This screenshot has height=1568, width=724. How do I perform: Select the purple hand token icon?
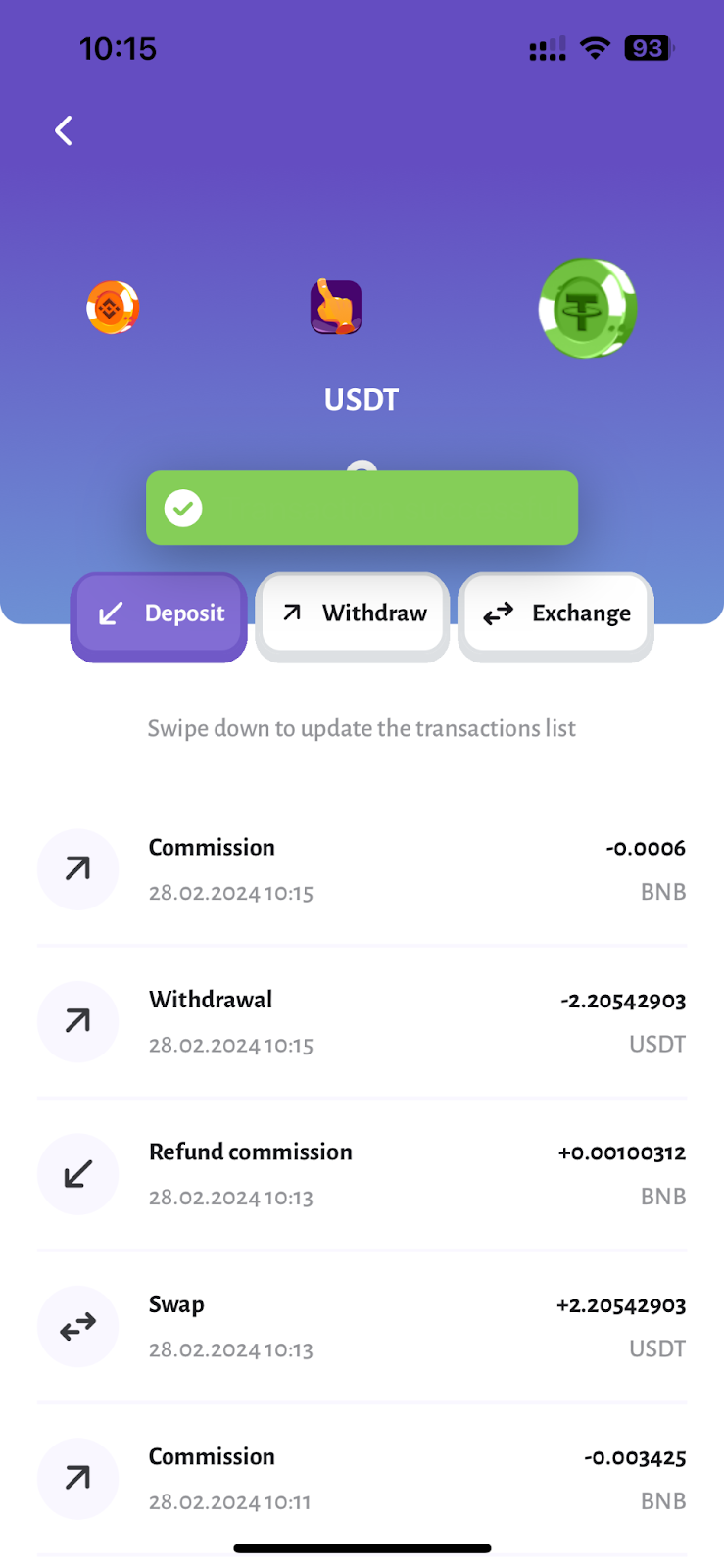pyautogui.click(x=336, y=308)
